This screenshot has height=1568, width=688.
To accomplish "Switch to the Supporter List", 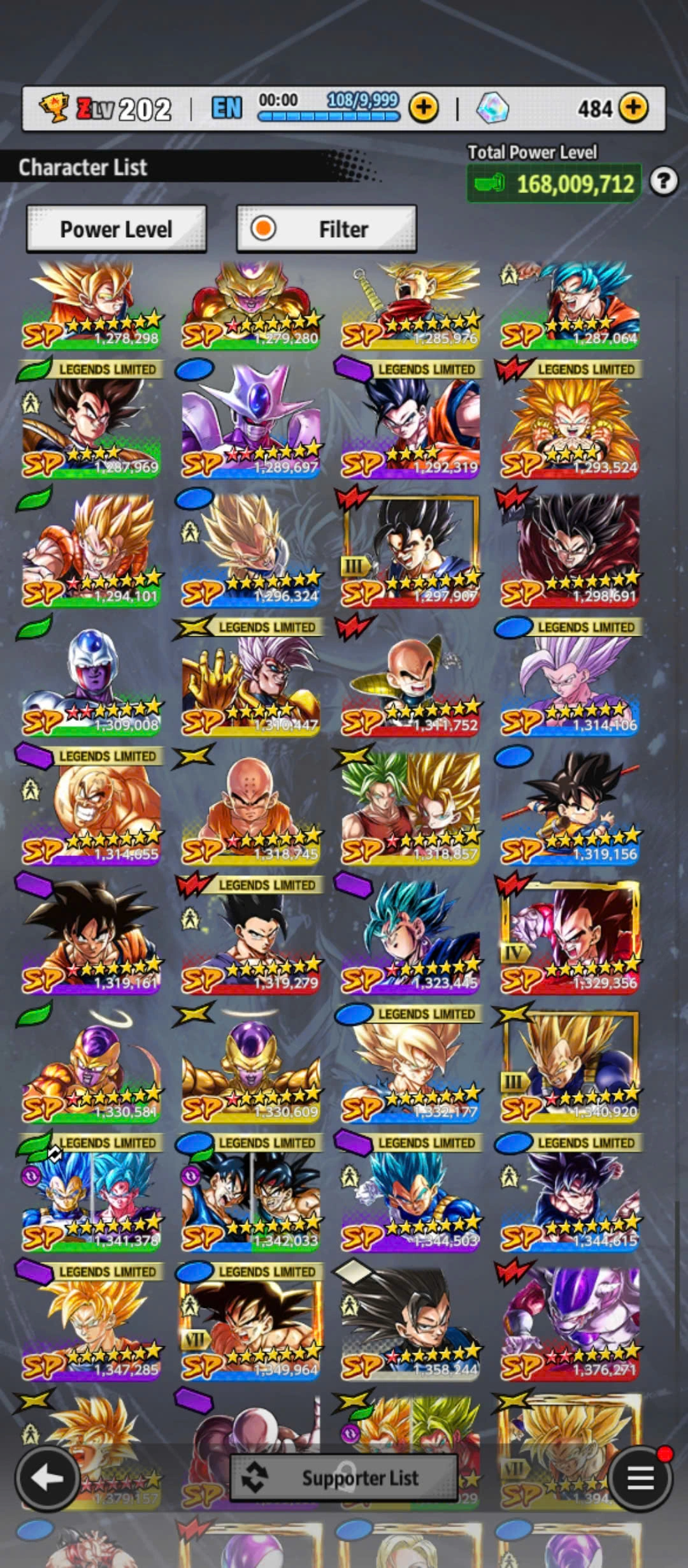I will [x=344, y=1477].
